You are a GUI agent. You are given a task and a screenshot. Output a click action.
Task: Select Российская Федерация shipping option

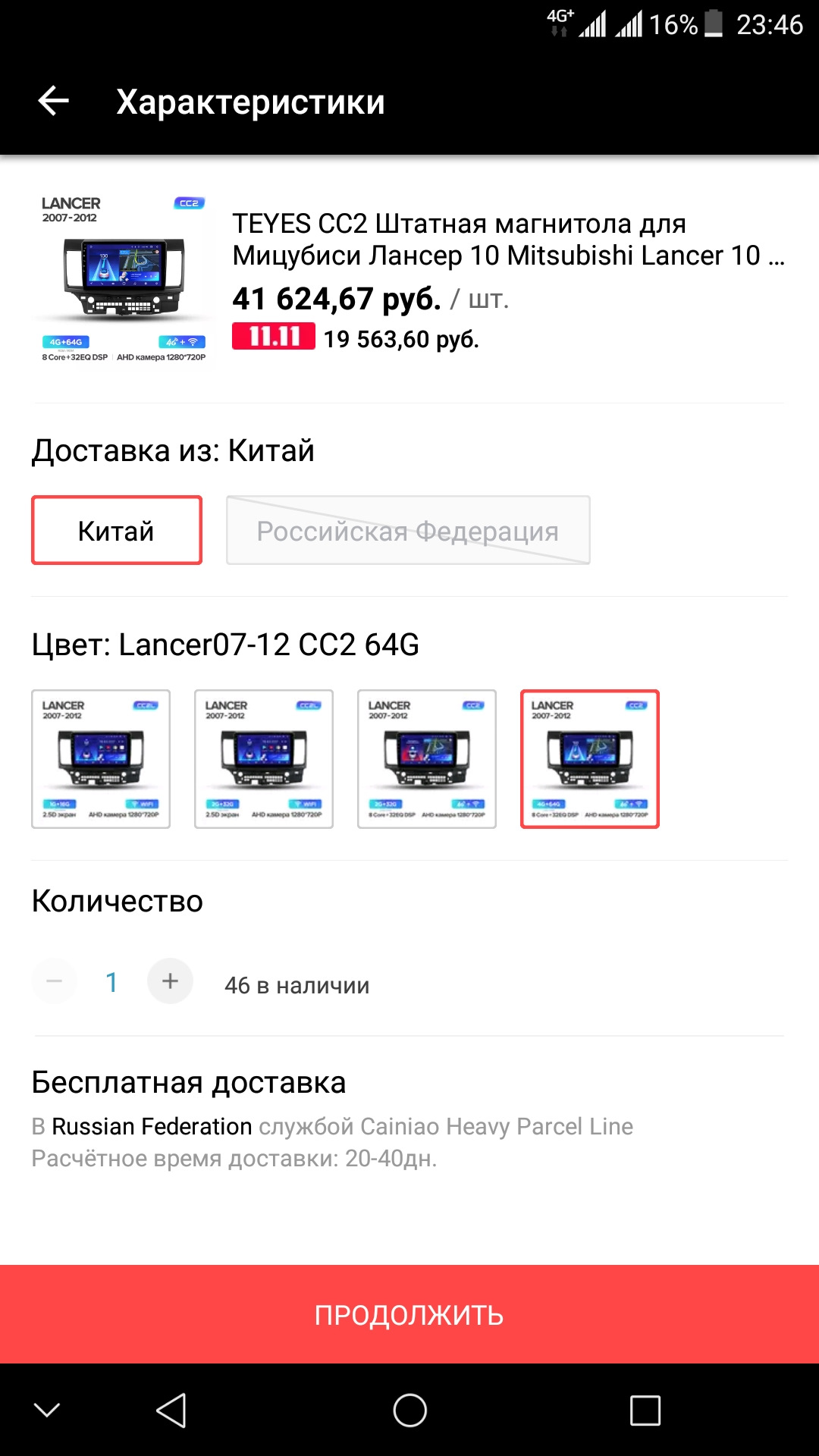(x=408, y=530)
